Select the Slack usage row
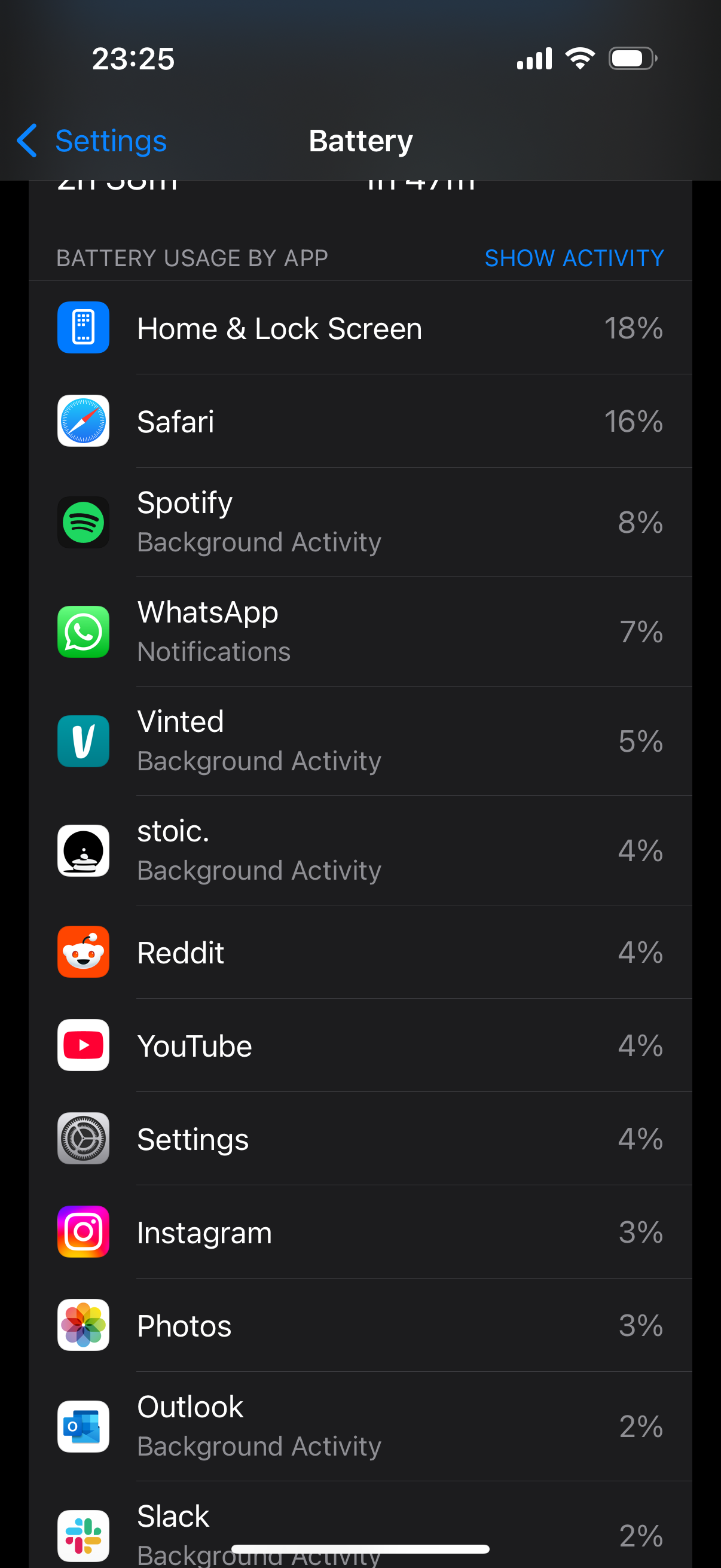 360,1522
